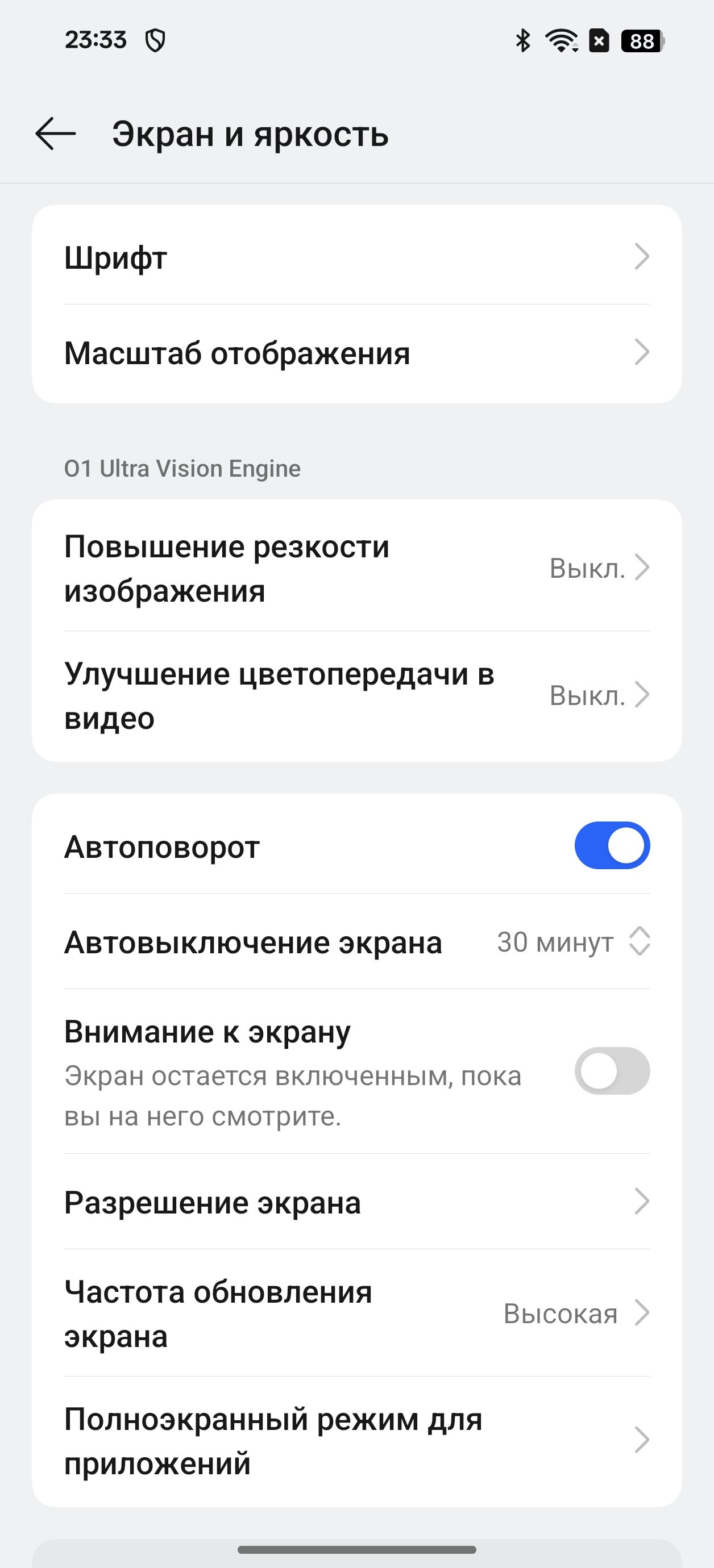Change Автовыключение экрана from 30 минут

[357, 942]
